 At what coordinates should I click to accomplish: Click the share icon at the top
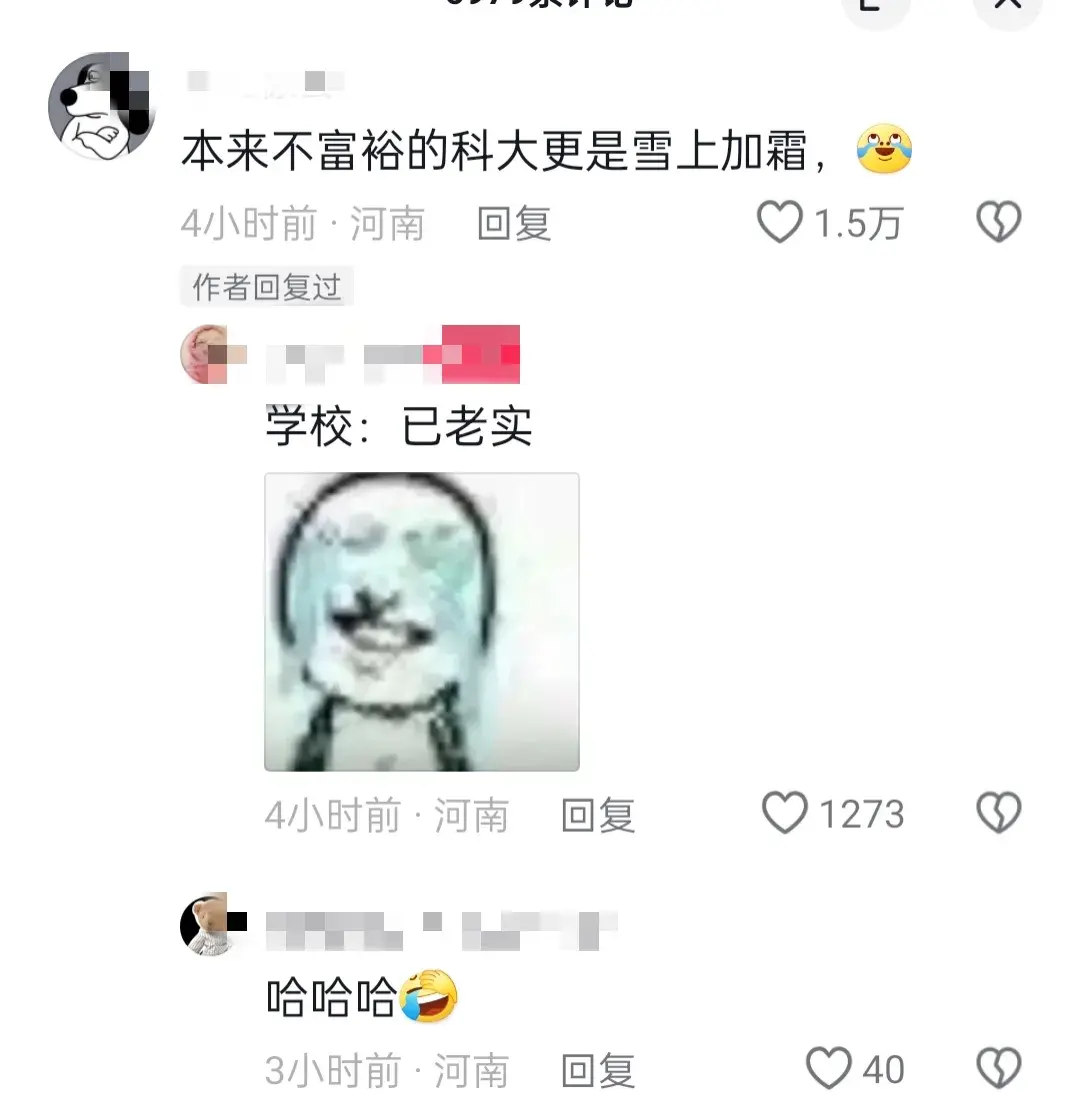tap(875, 10)
